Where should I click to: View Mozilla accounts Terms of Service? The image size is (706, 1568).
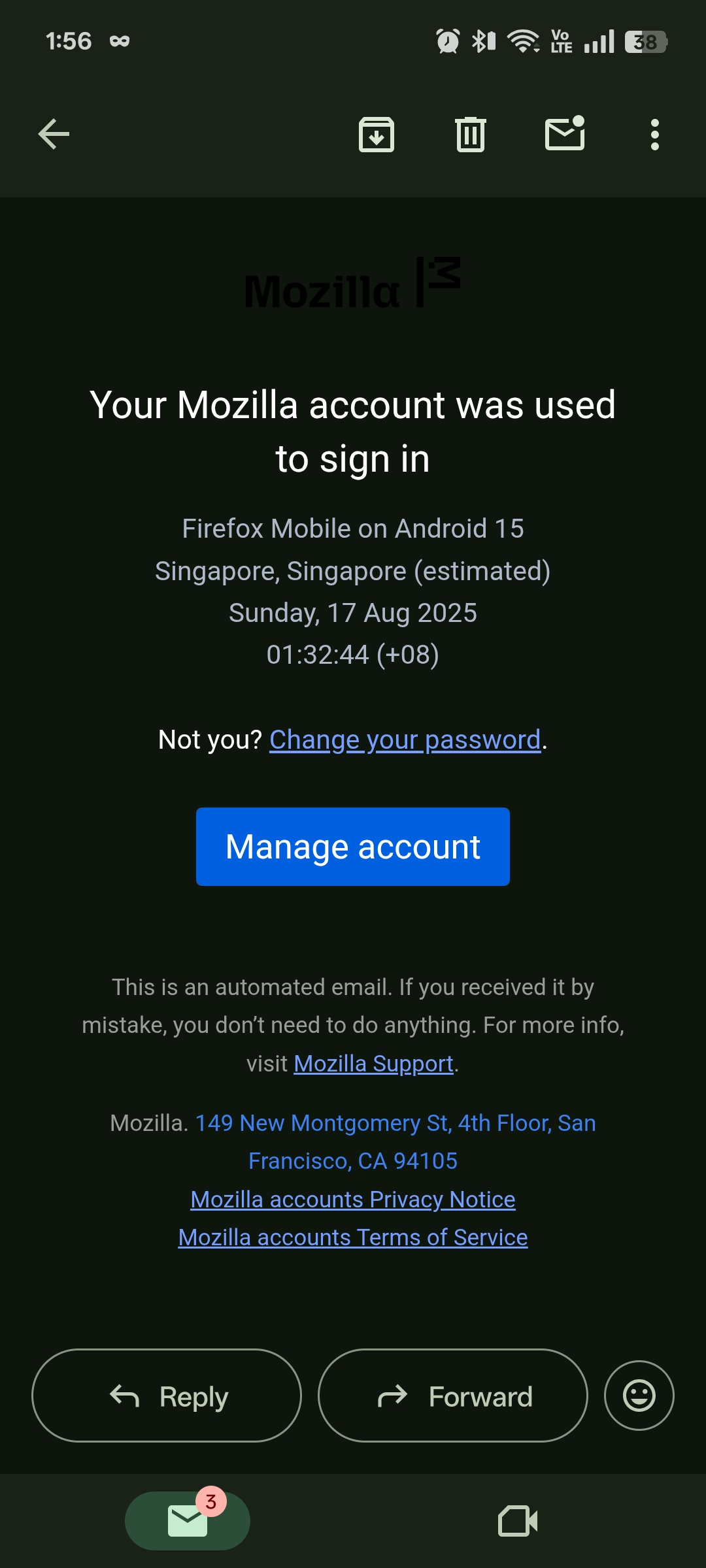[x=353, y=1237]
